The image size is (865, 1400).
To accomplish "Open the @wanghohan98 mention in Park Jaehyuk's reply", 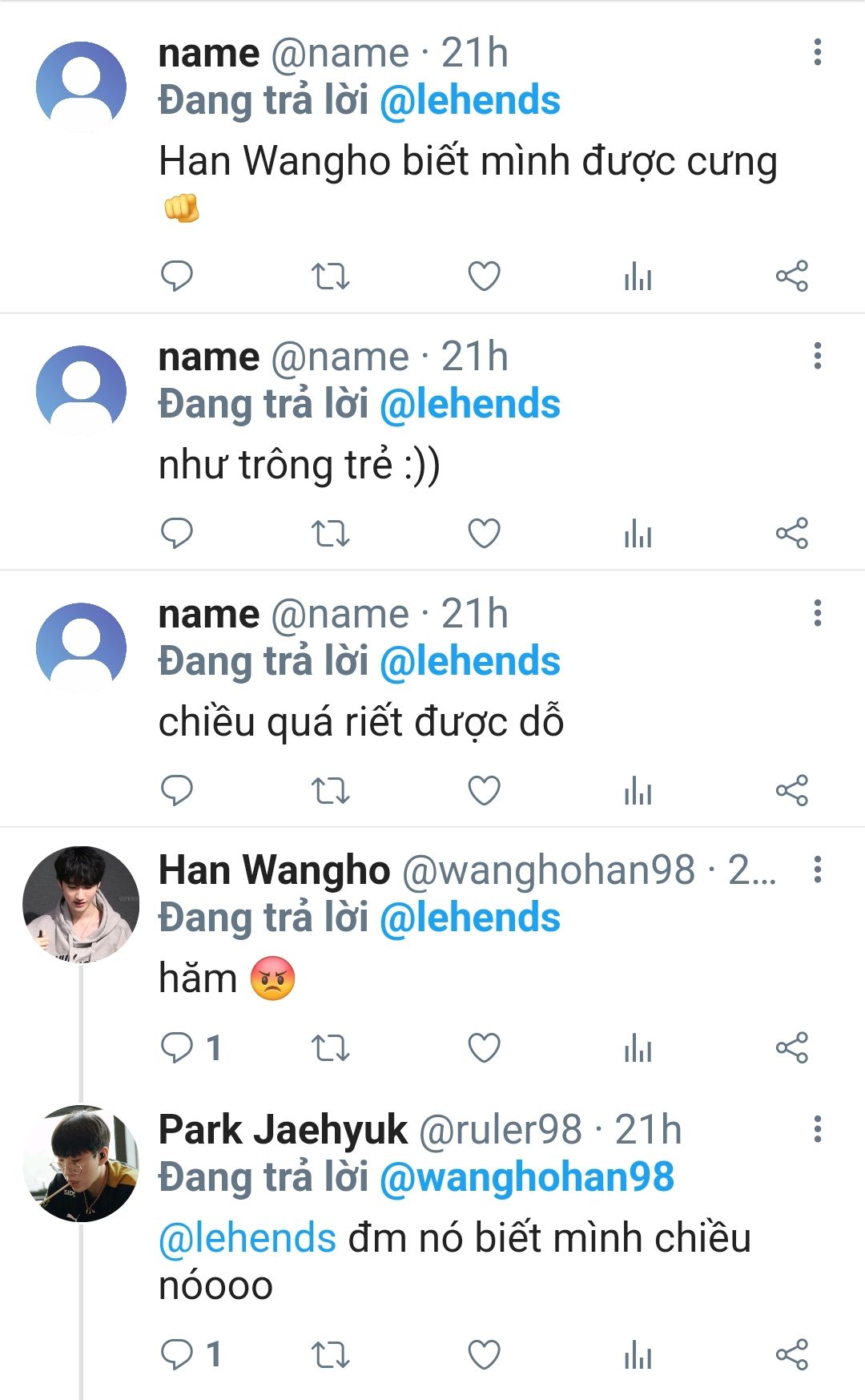I will click(x=526, y=1177).
